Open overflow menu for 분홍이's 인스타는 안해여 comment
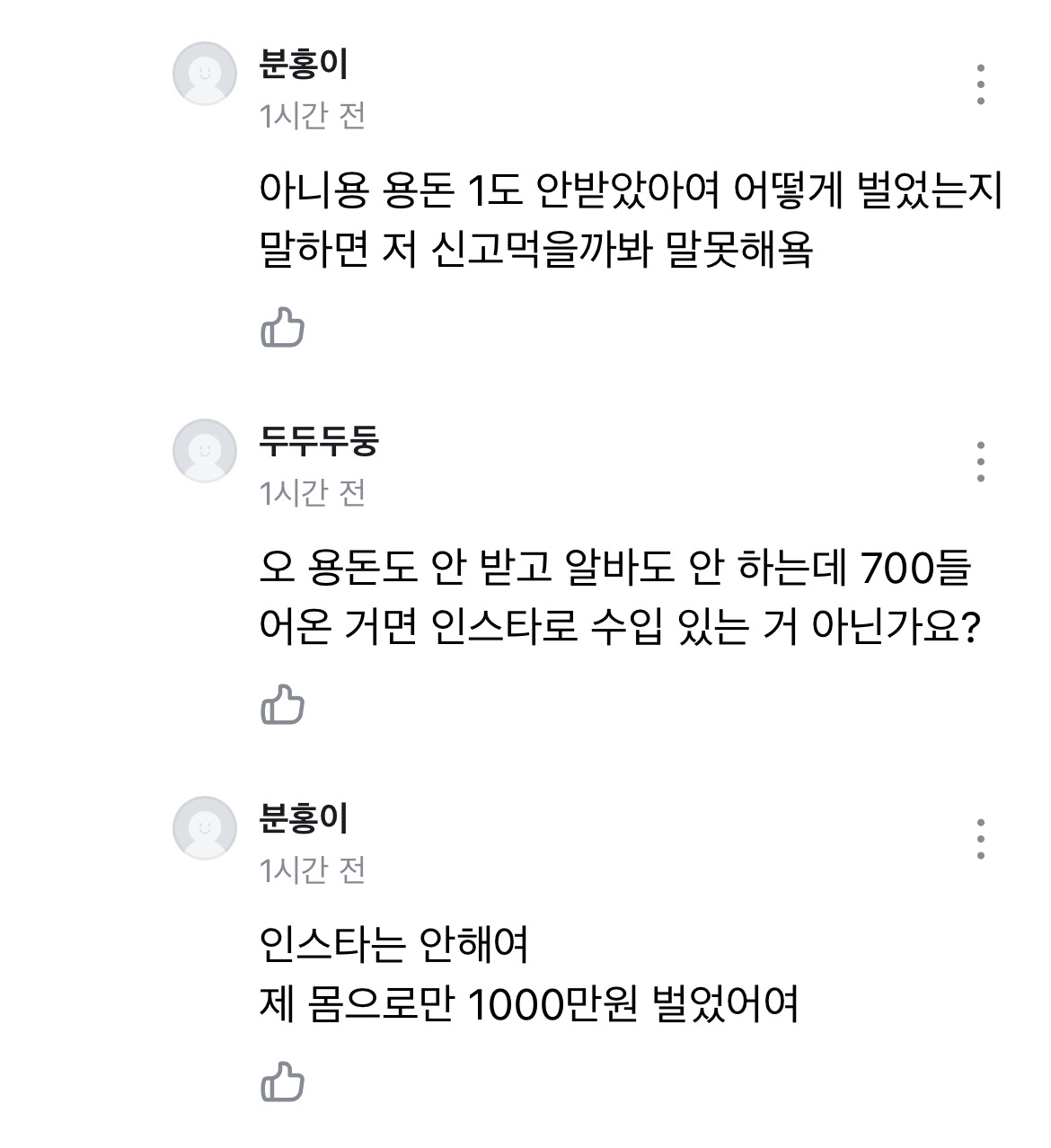This screenshot has width=1051, height=1148. click(x=981, y=839)
